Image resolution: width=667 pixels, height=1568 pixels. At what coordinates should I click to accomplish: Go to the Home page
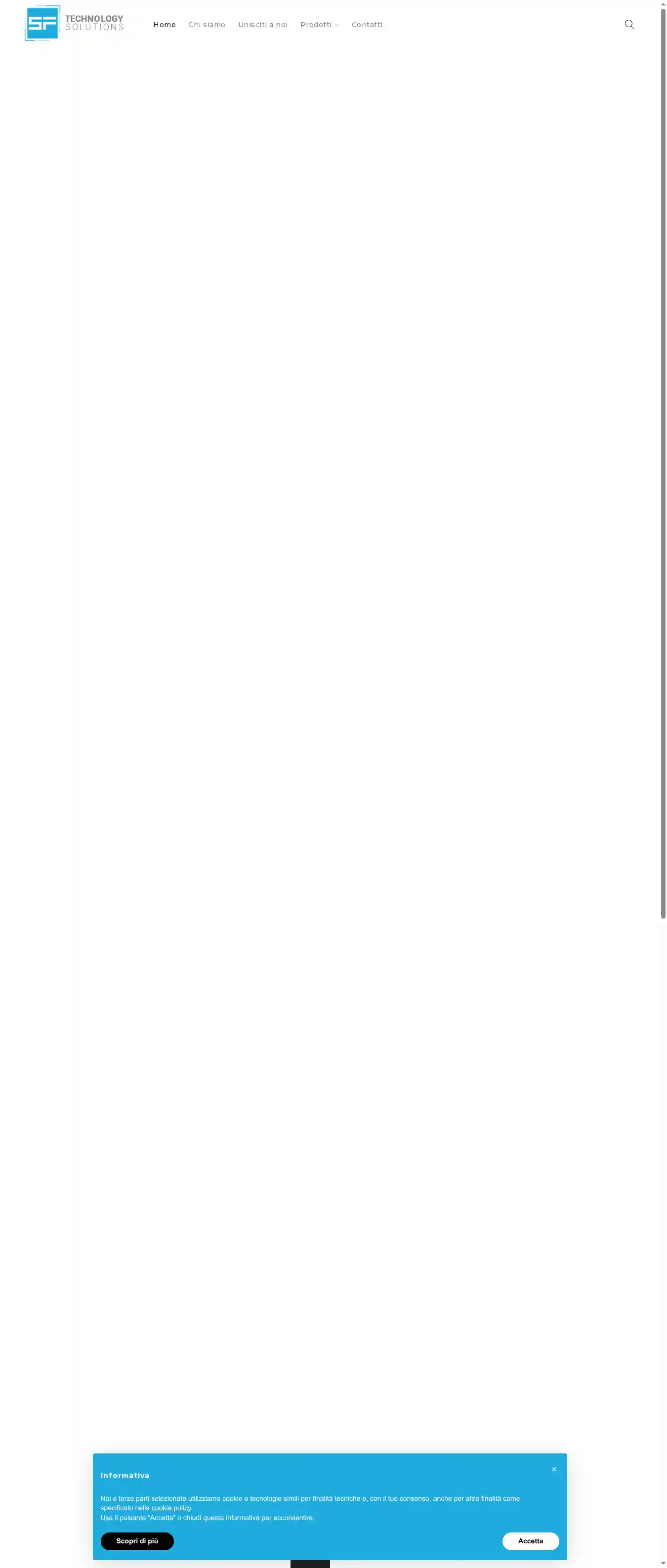tap(165, 25)
